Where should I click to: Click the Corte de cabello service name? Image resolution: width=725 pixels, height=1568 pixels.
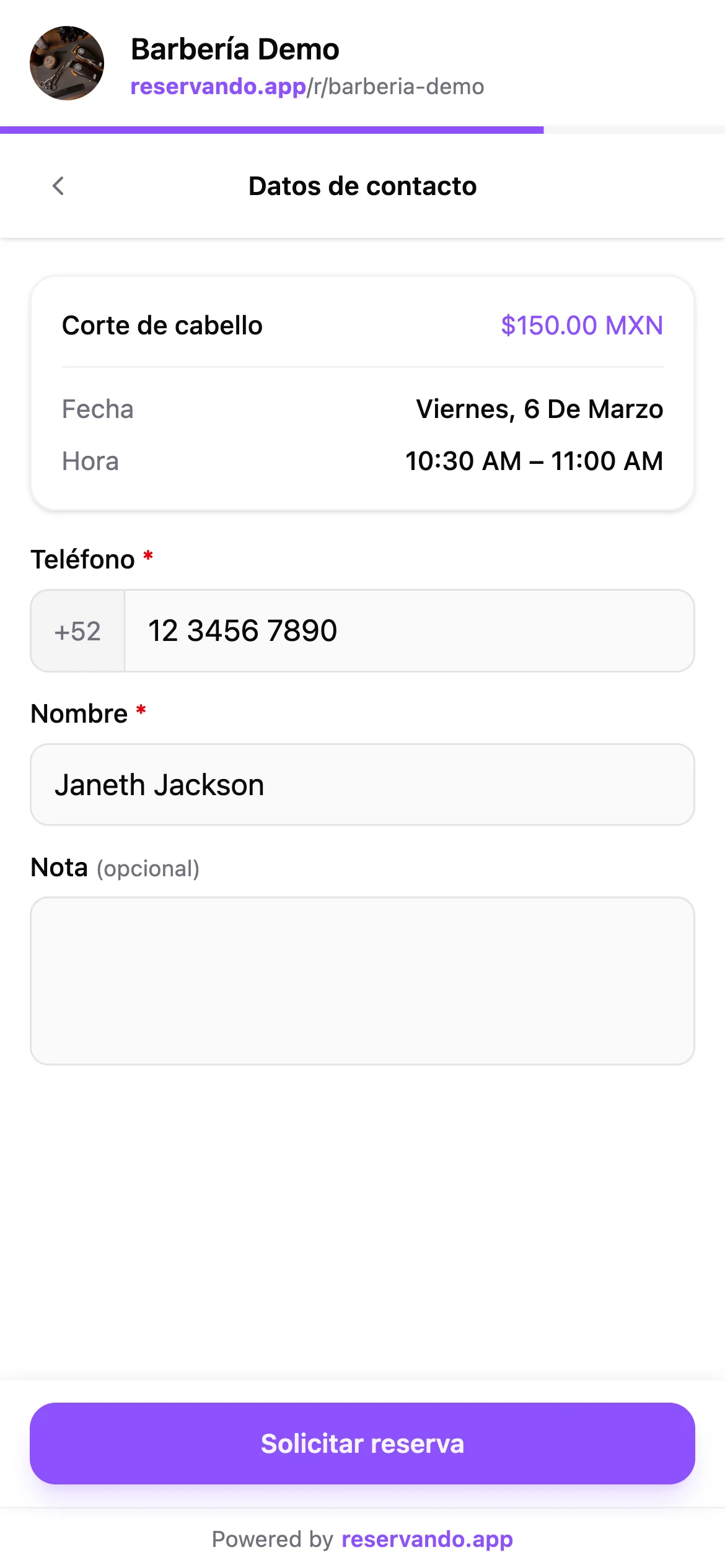coord(162,325)
